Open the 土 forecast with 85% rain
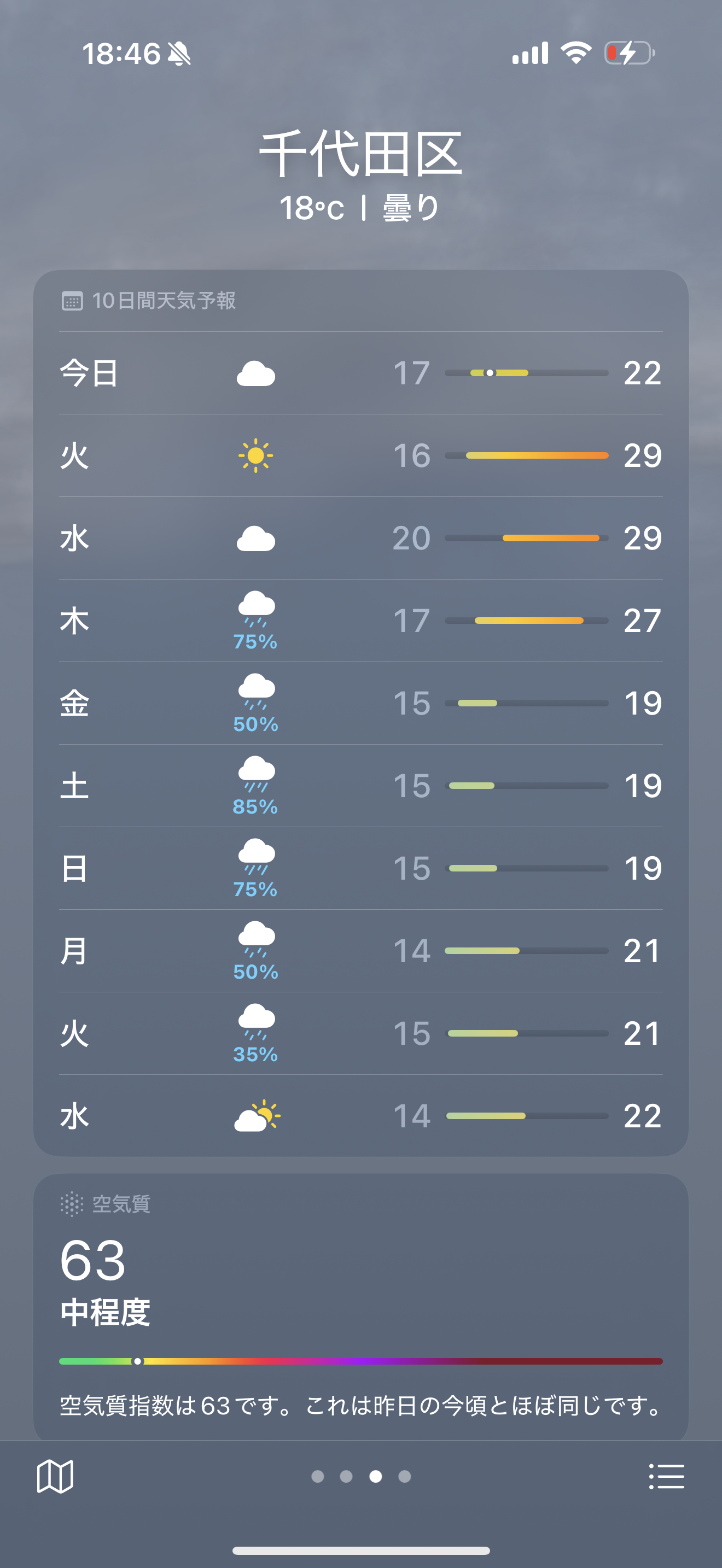722x1568 pixels. tap(360, 786)
